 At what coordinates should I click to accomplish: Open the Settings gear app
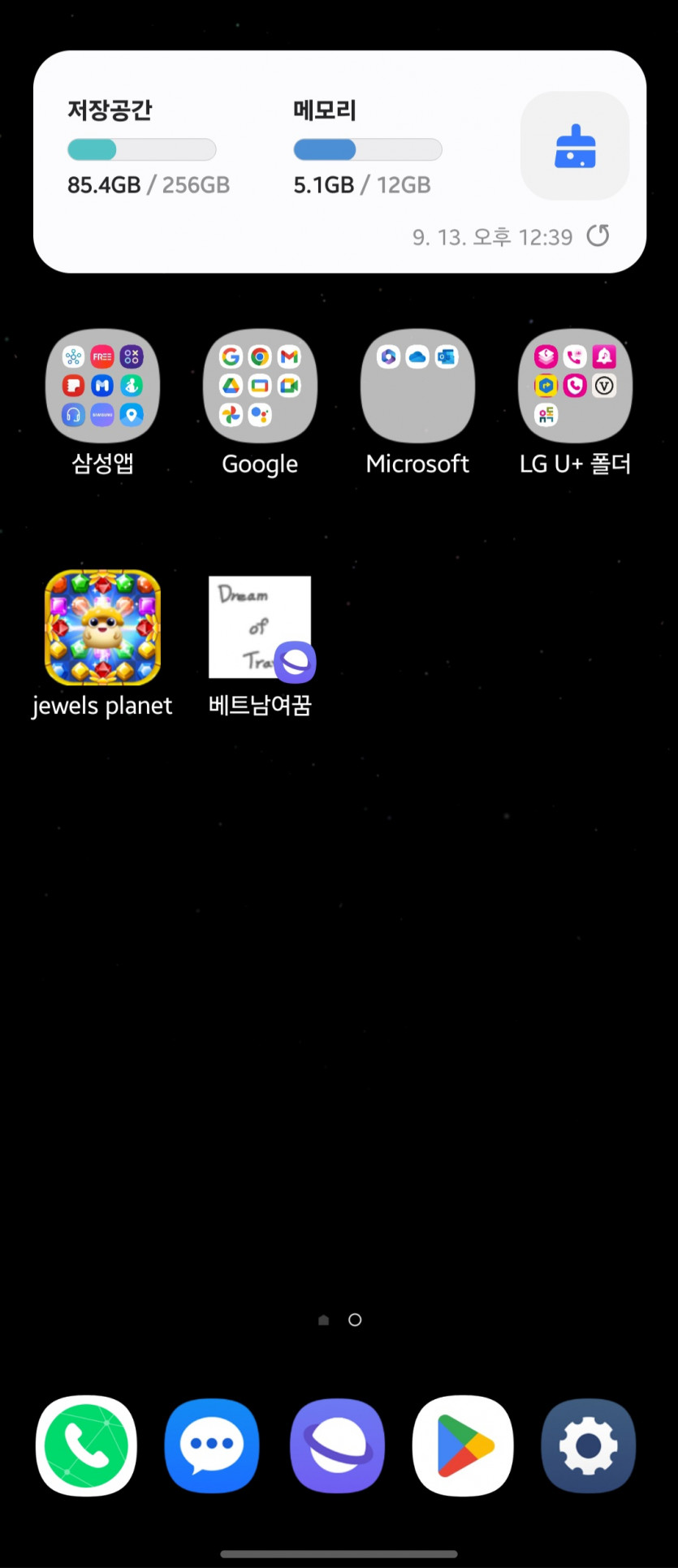click(589, 1445)
